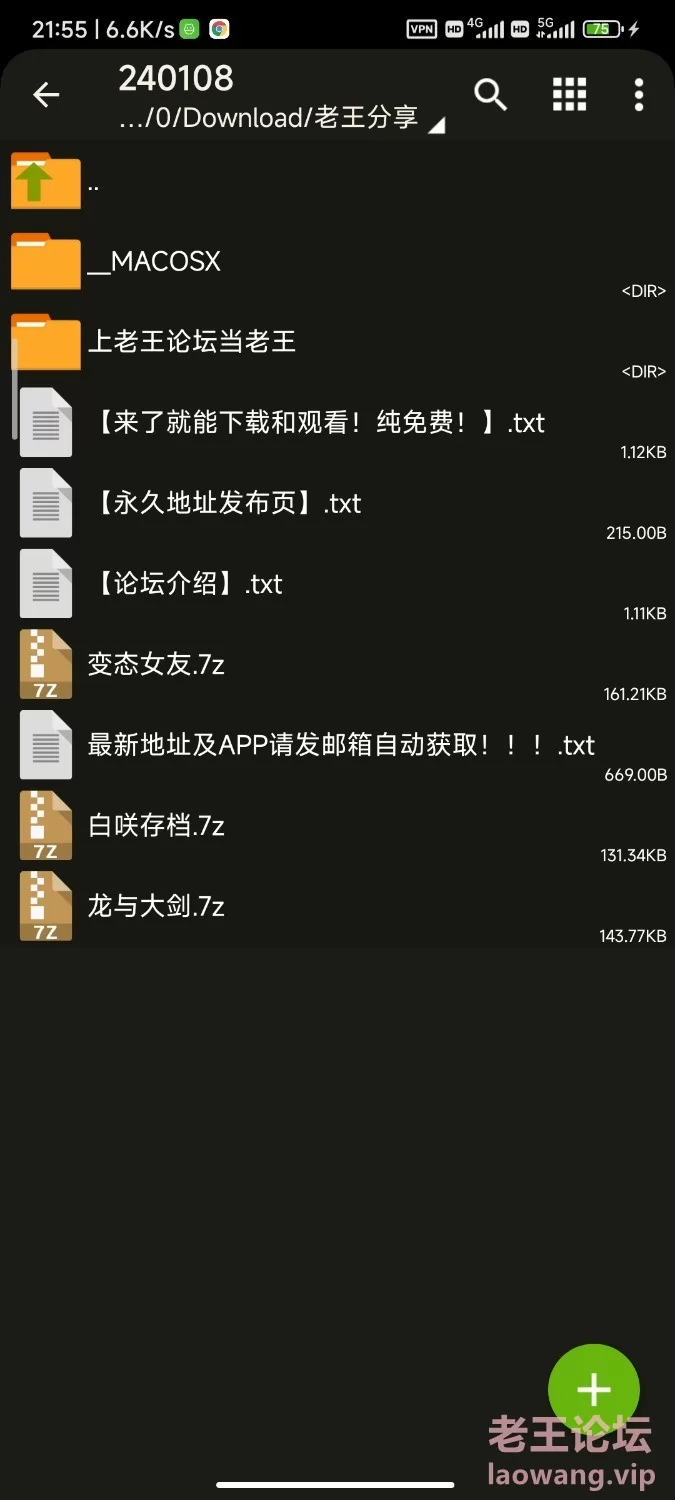675x1500 pixels.
Task: Open the 上老王论坛当老王 folder
Action: [337, 343]
